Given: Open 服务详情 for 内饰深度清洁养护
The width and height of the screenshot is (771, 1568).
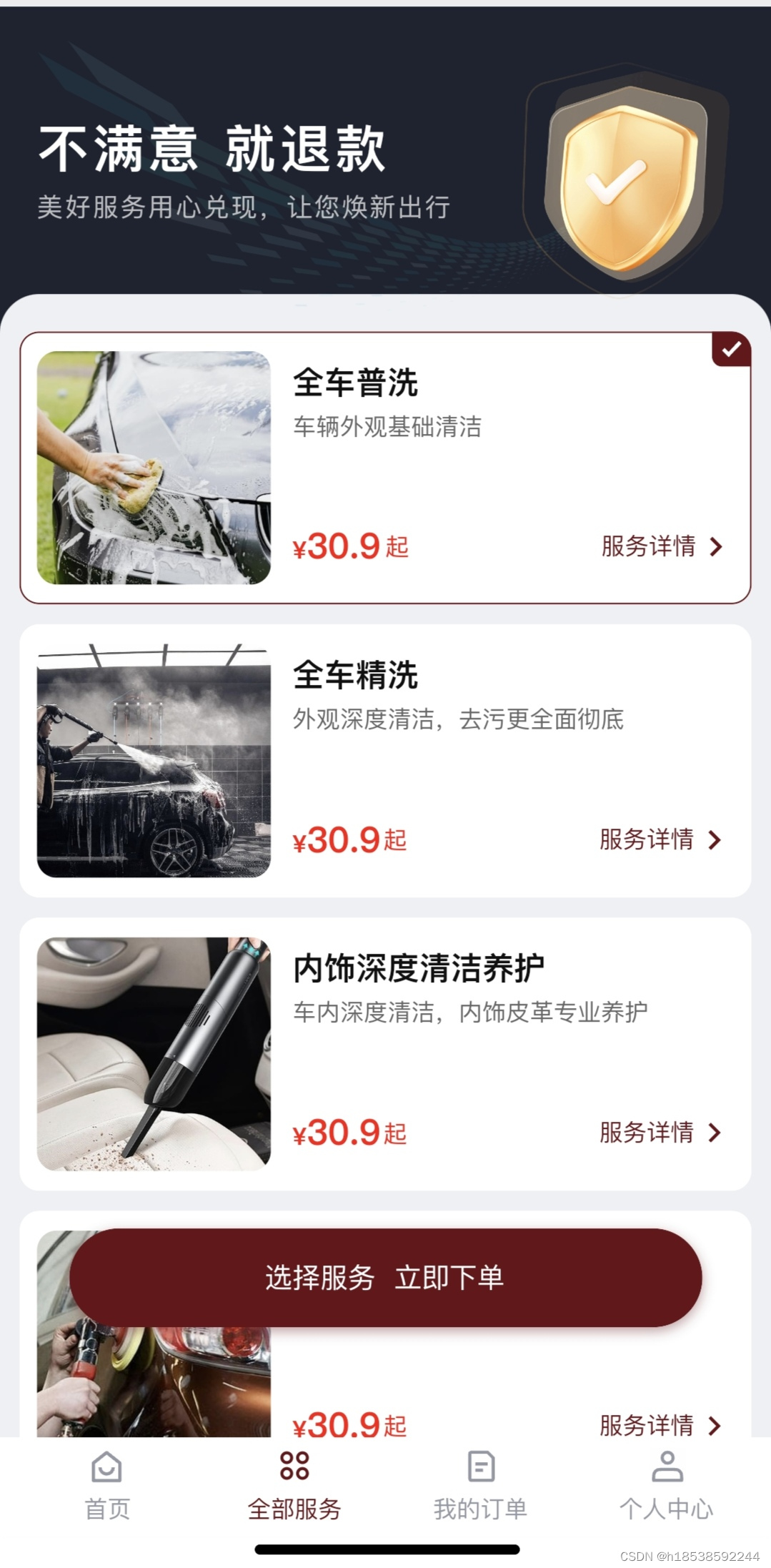Looking at the screenshot, I should [660, 1133].
